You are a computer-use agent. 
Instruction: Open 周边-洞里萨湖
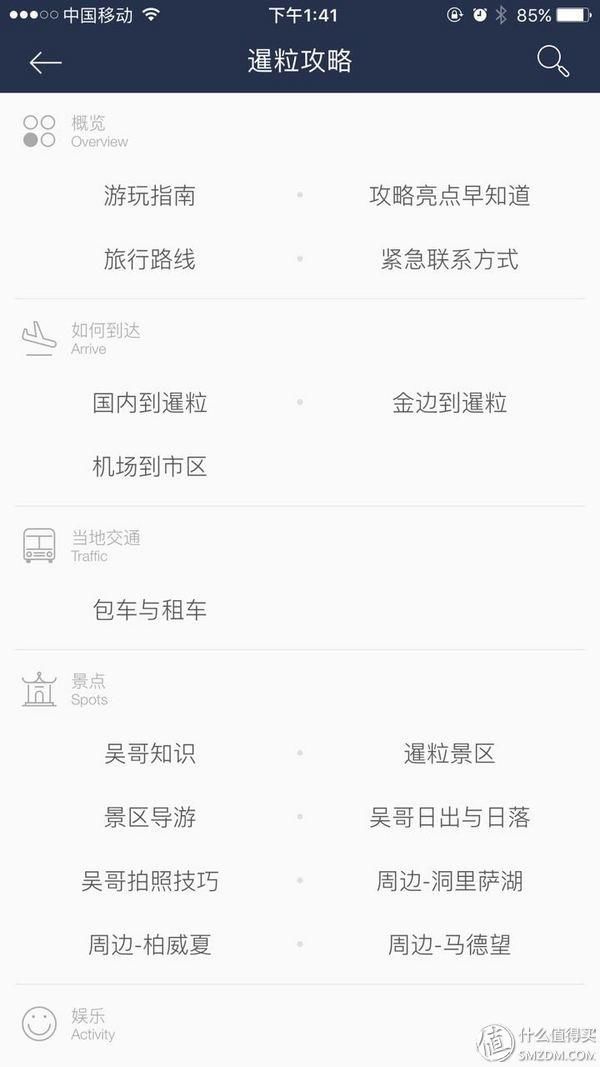pyautogui.click(x=450, y=881)
